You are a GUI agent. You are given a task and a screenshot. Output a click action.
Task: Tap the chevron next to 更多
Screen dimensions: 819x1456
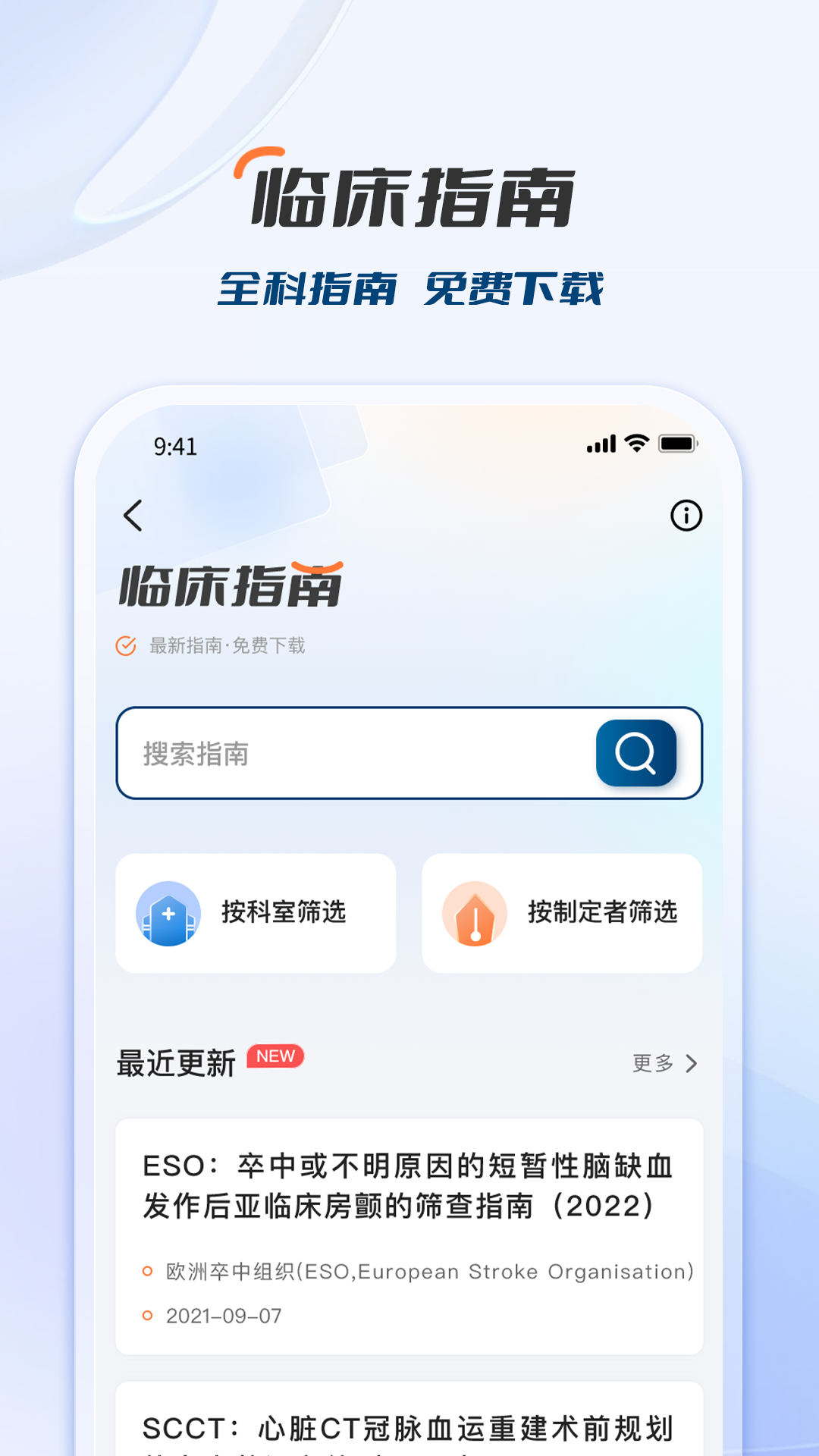click(x=690, y=1064)
